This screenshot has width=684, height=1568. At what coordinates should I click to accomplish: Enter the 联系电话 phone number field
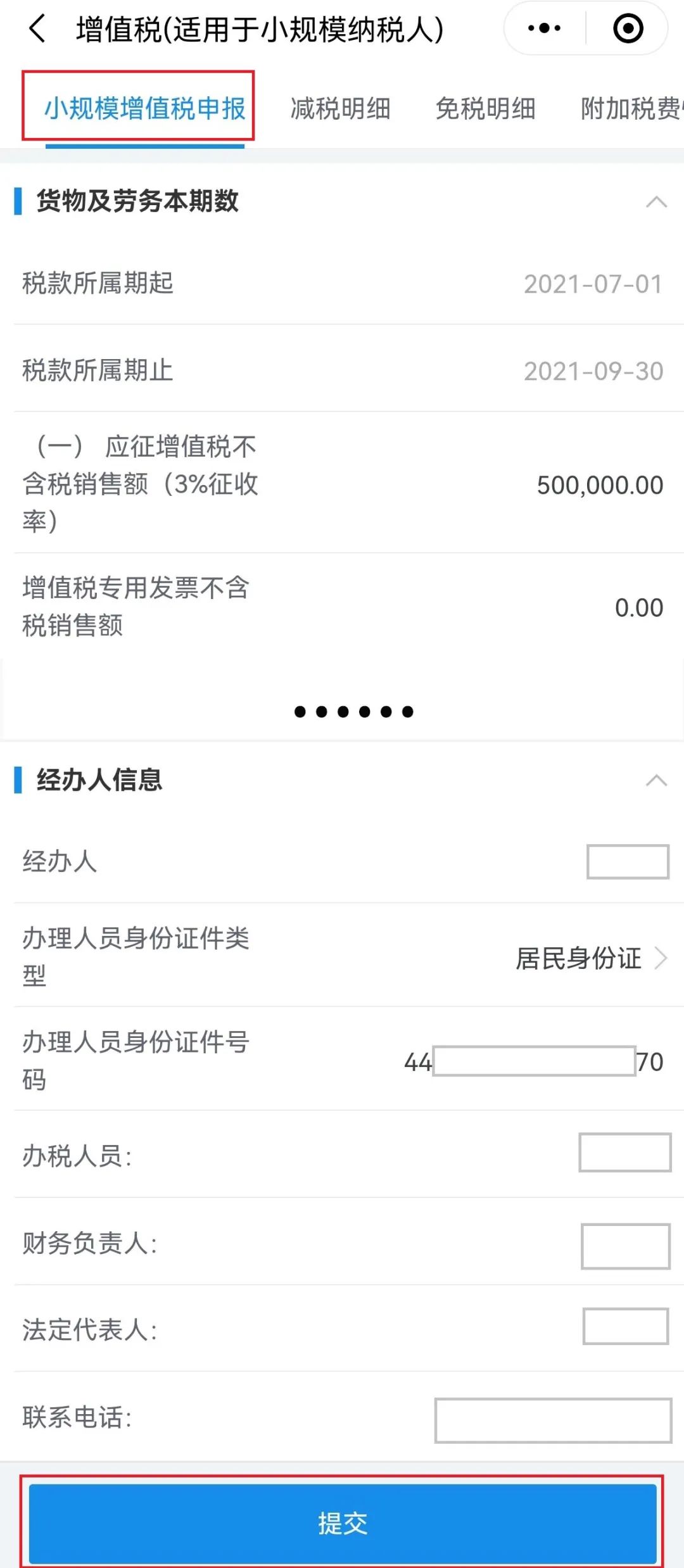(x=553, y=1421)
